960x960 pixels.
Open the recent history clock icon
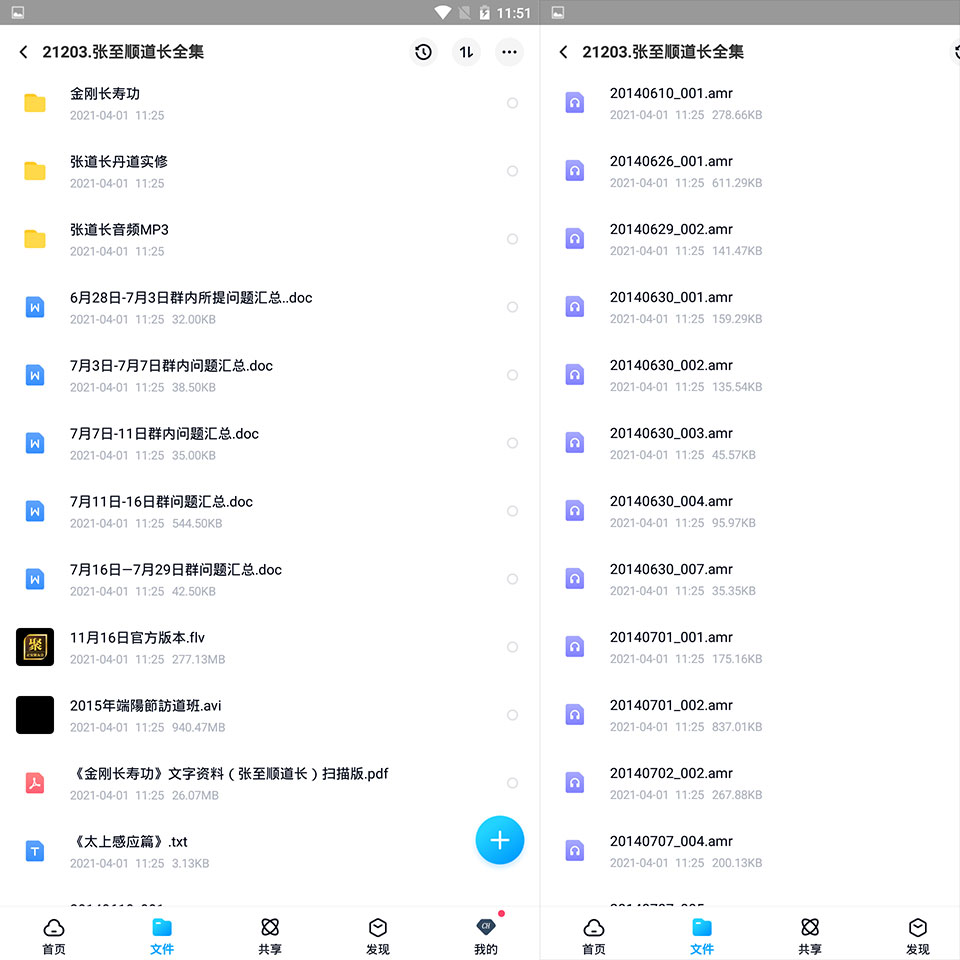click(x=423, y=52)
